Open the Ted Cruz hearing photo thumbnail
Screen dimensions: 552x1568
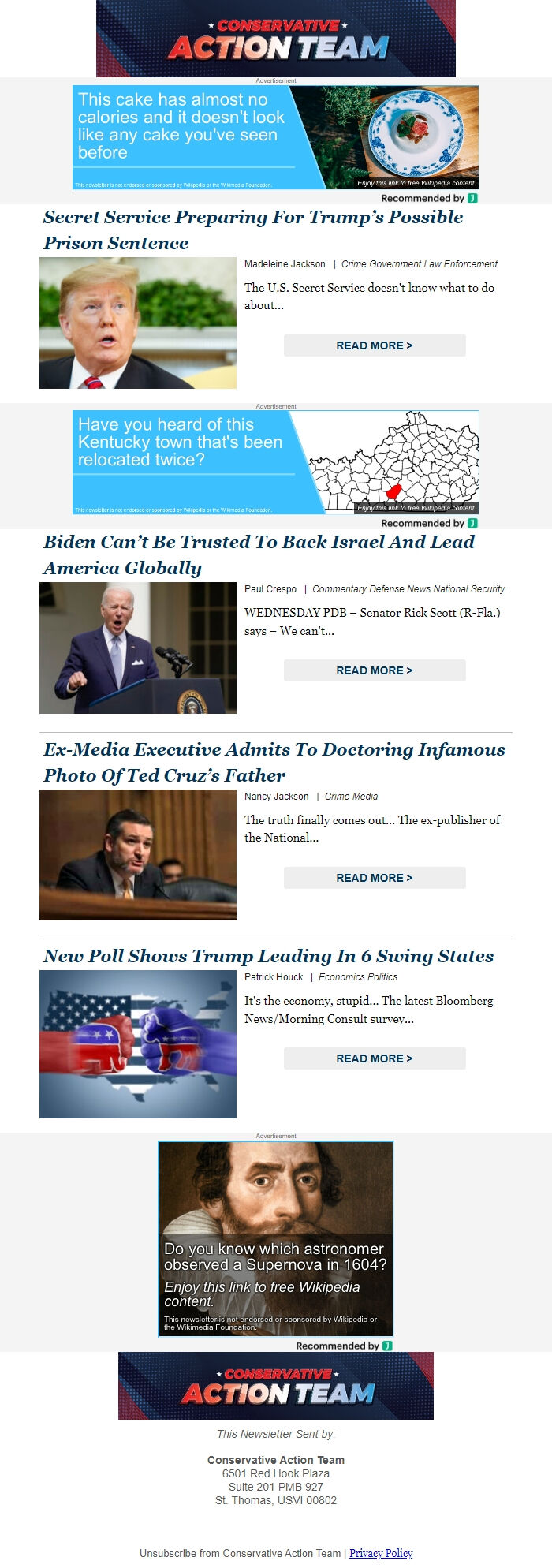138,855
